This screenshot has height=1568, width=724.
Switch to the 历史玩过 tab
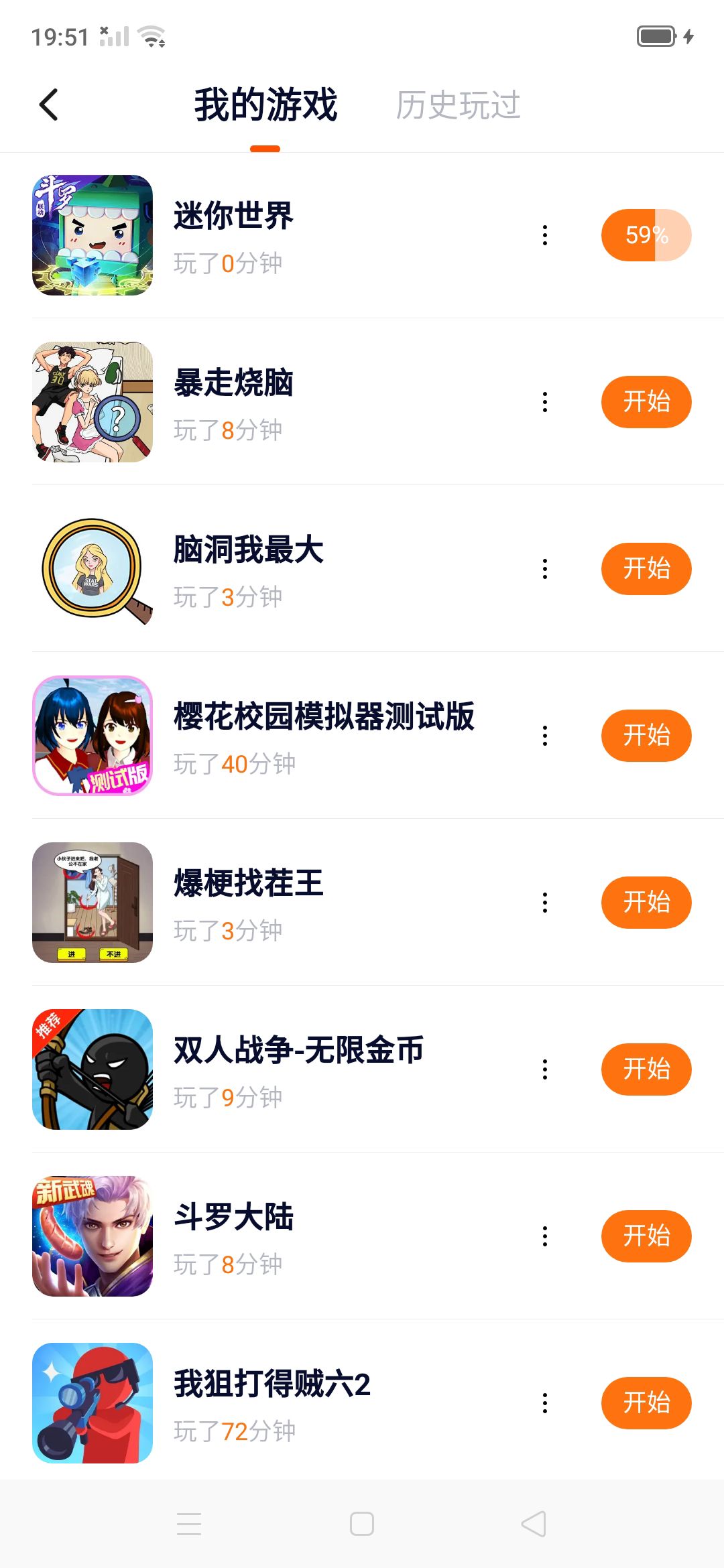tap(458, 105)
